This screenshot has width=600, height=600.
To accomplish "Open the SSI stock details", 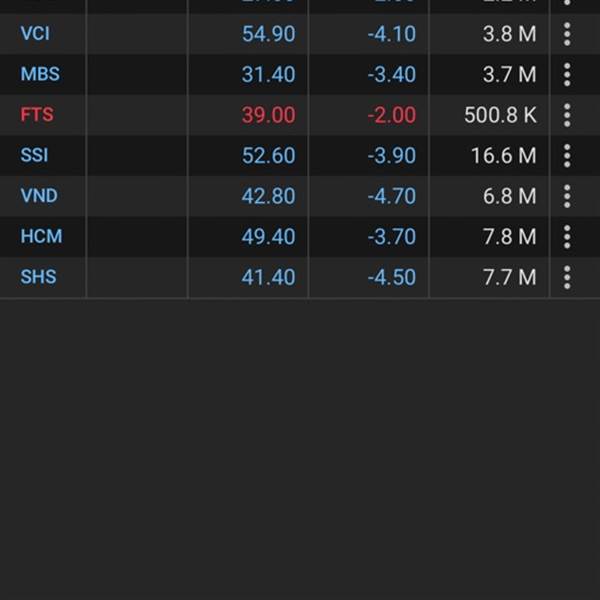I will (35, 155).
